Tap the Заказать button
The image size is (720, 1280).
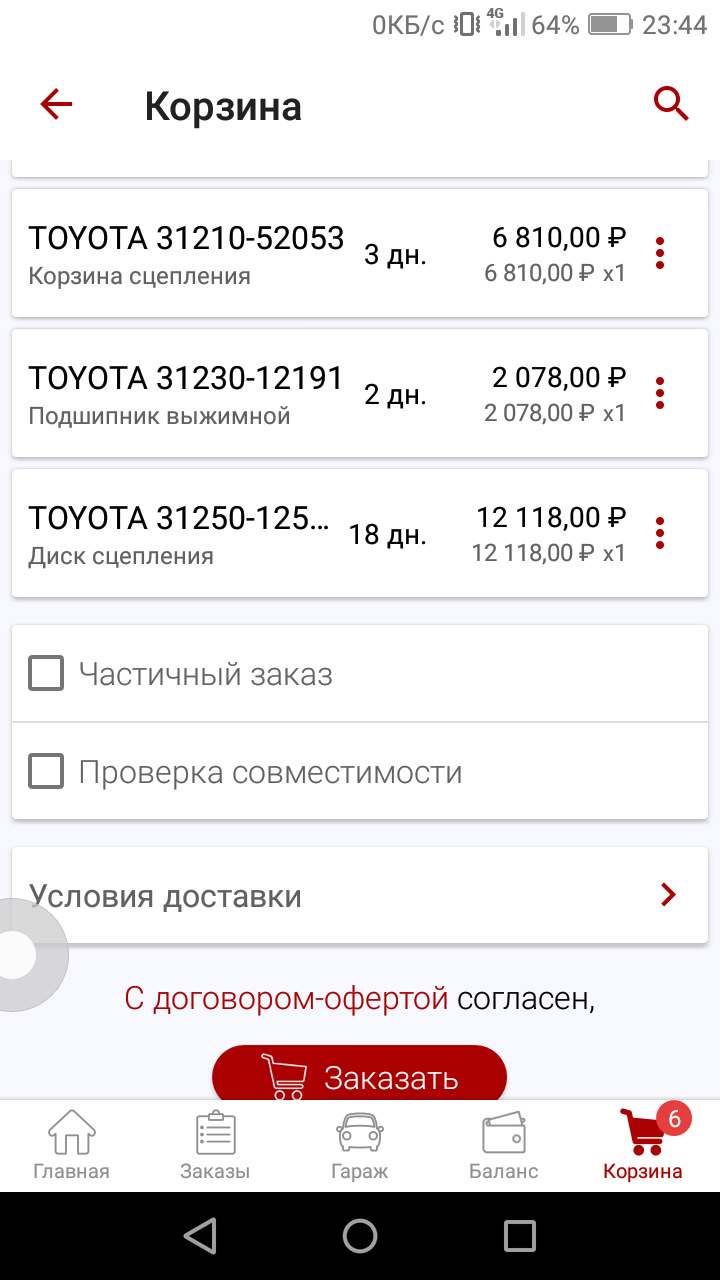360,1076
